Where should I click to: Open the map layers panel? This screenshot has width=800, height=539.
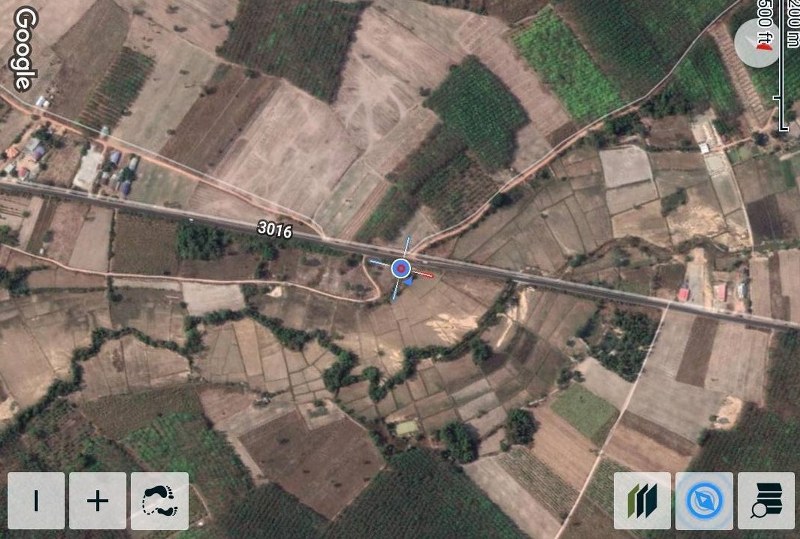coord(642,501)
